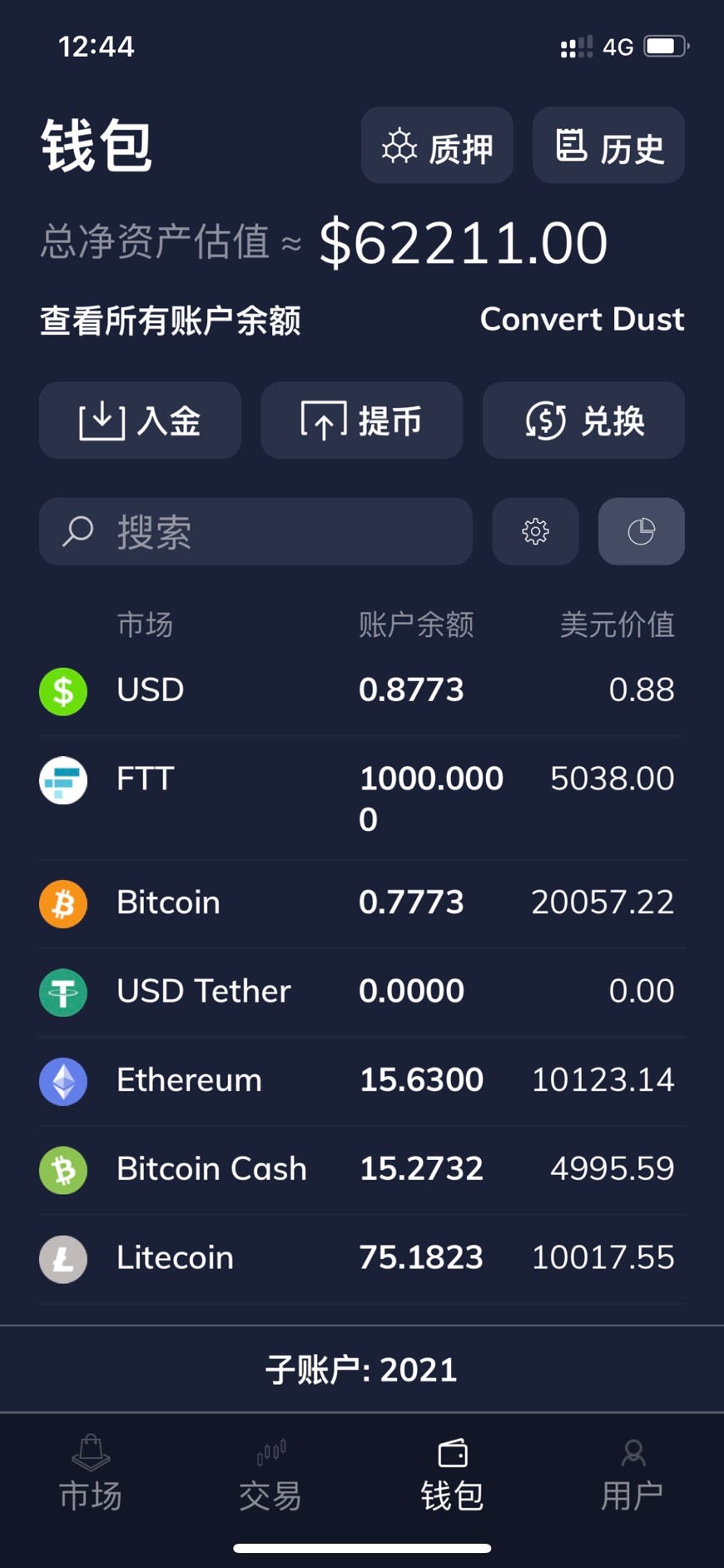View the 历史 transaction history
Screen dimensions: 724x1568
pyautogui.click(x=608, y=146)
